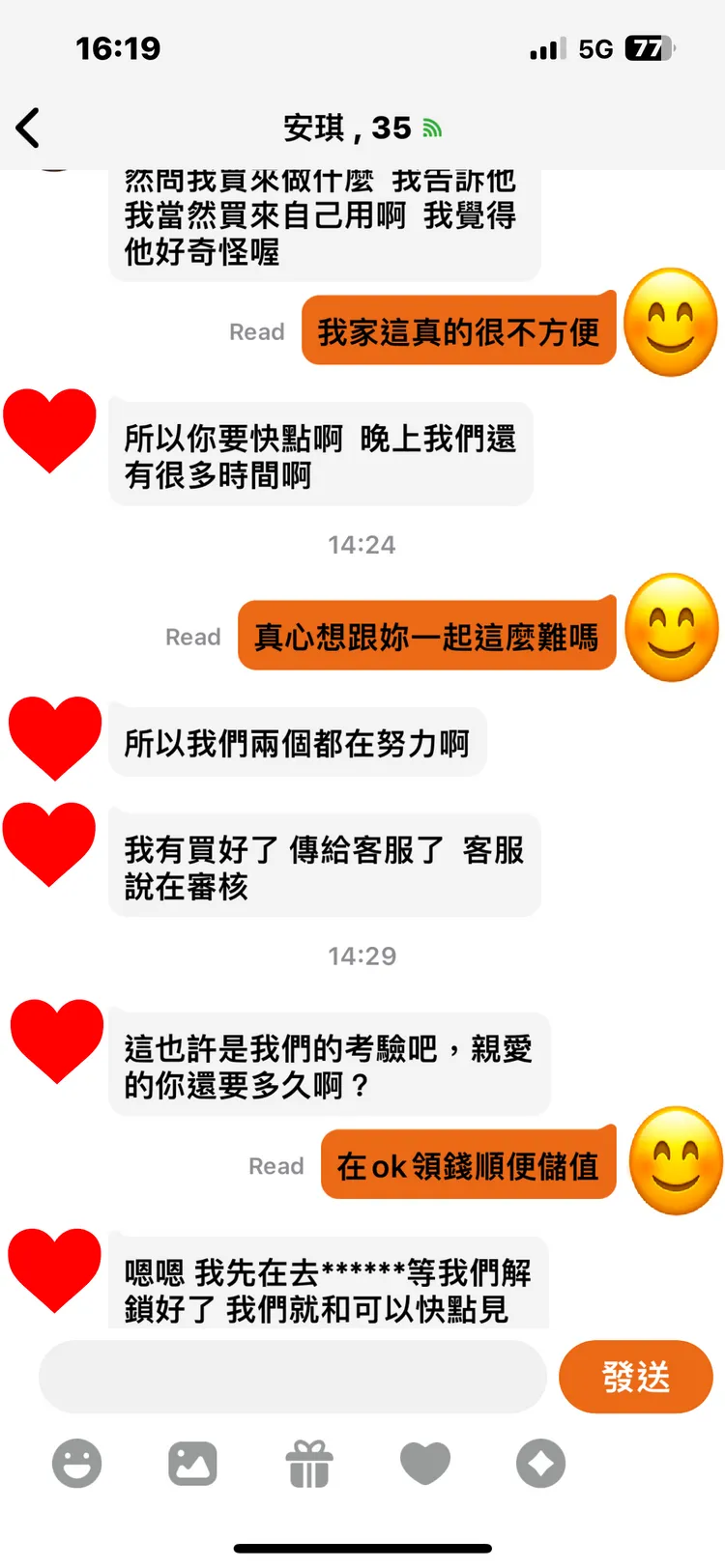Tap the green broadcast icon beside 安琪's name
Screen dimensions: 725x1568
click(434, 127)
